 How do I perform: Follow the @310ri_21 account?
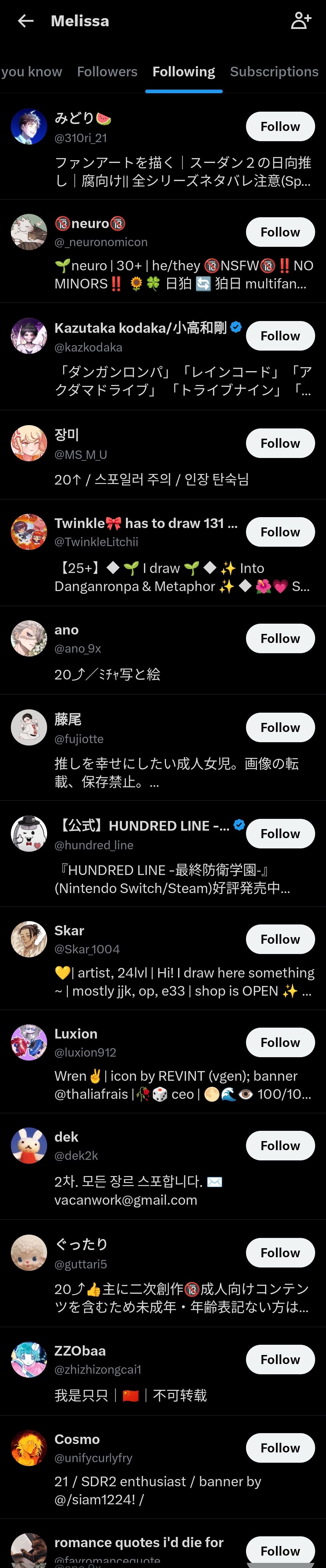(280, 127)
